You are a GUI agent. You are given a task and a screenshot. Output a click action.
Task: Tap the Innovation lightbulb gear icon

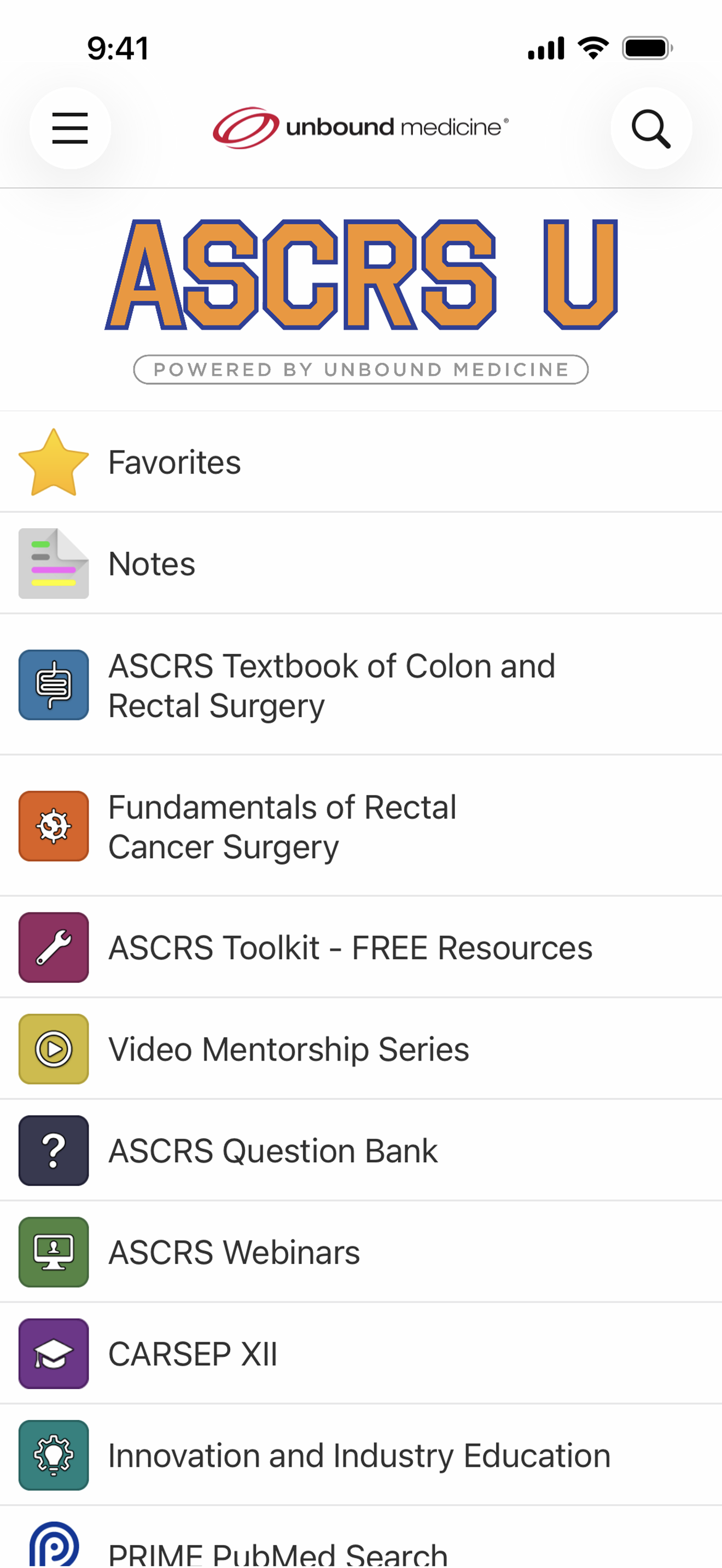point(54,1455)
